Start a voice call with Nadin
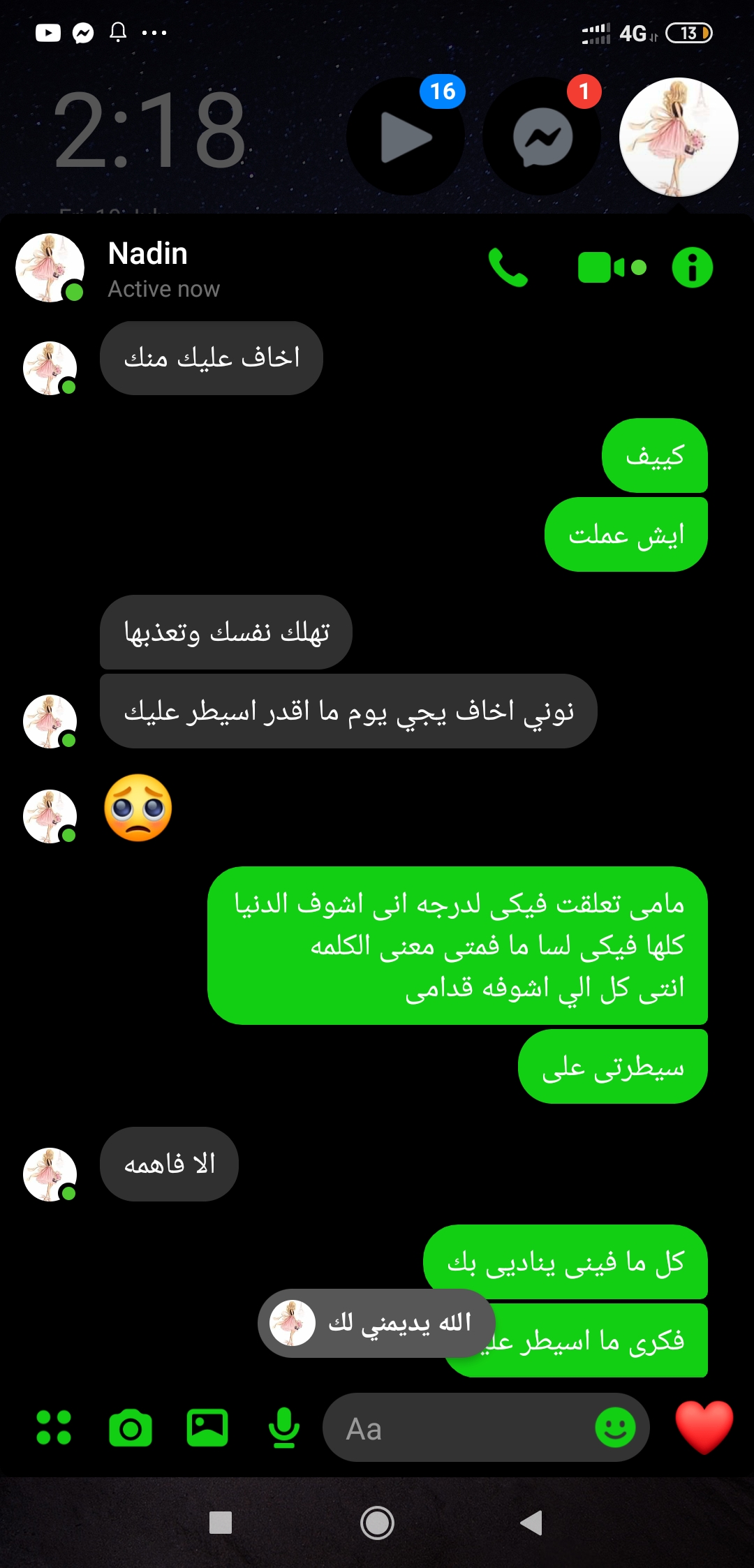 [508, 267]
